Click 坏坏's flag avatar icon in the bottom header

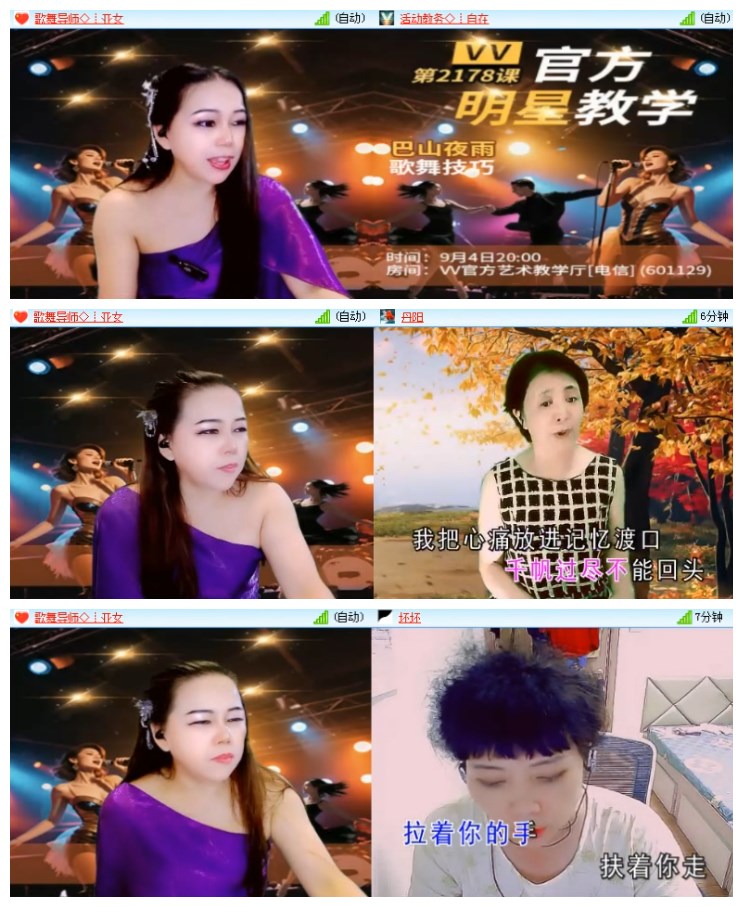(384, 618)
